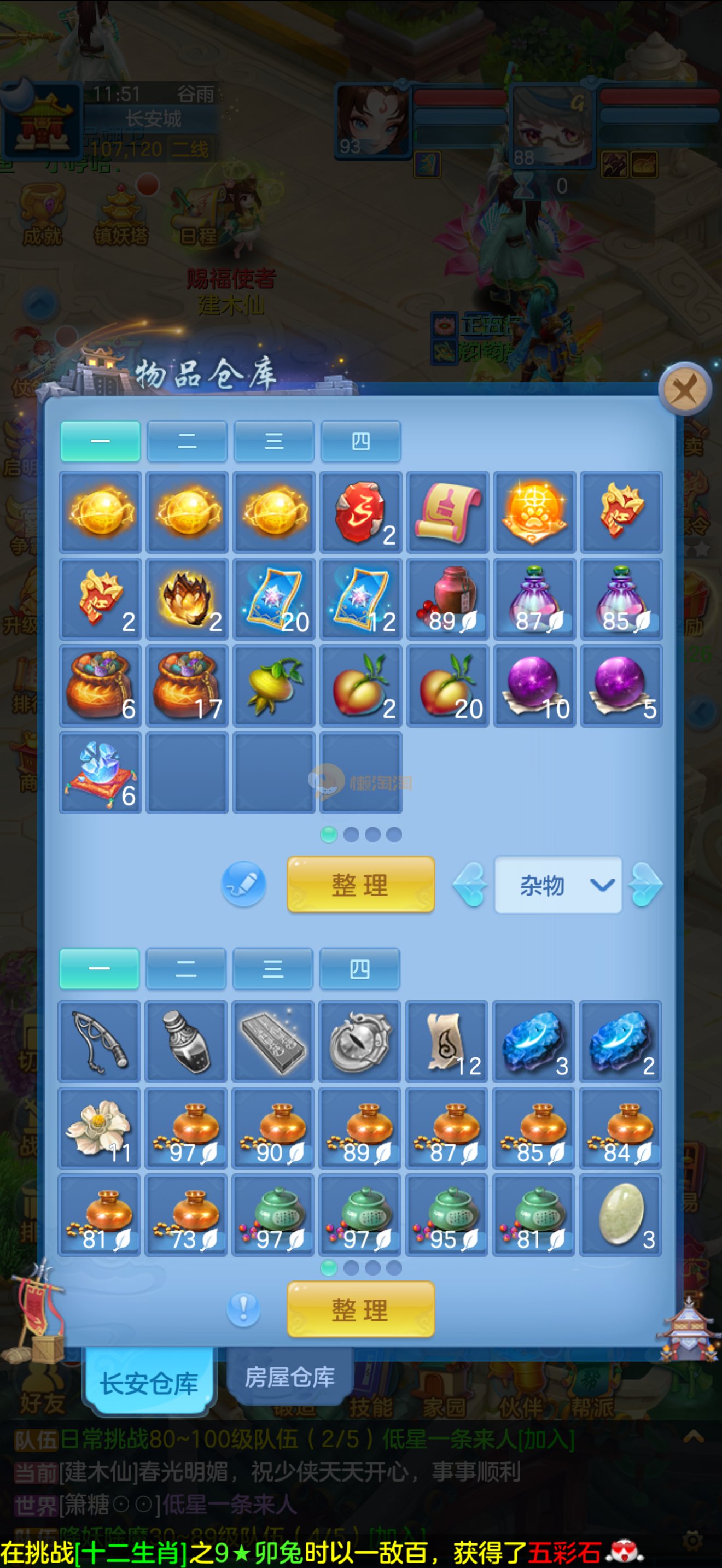Go to next category with right arrow
The image size is (722, 1568).
[x=645, y=885]
